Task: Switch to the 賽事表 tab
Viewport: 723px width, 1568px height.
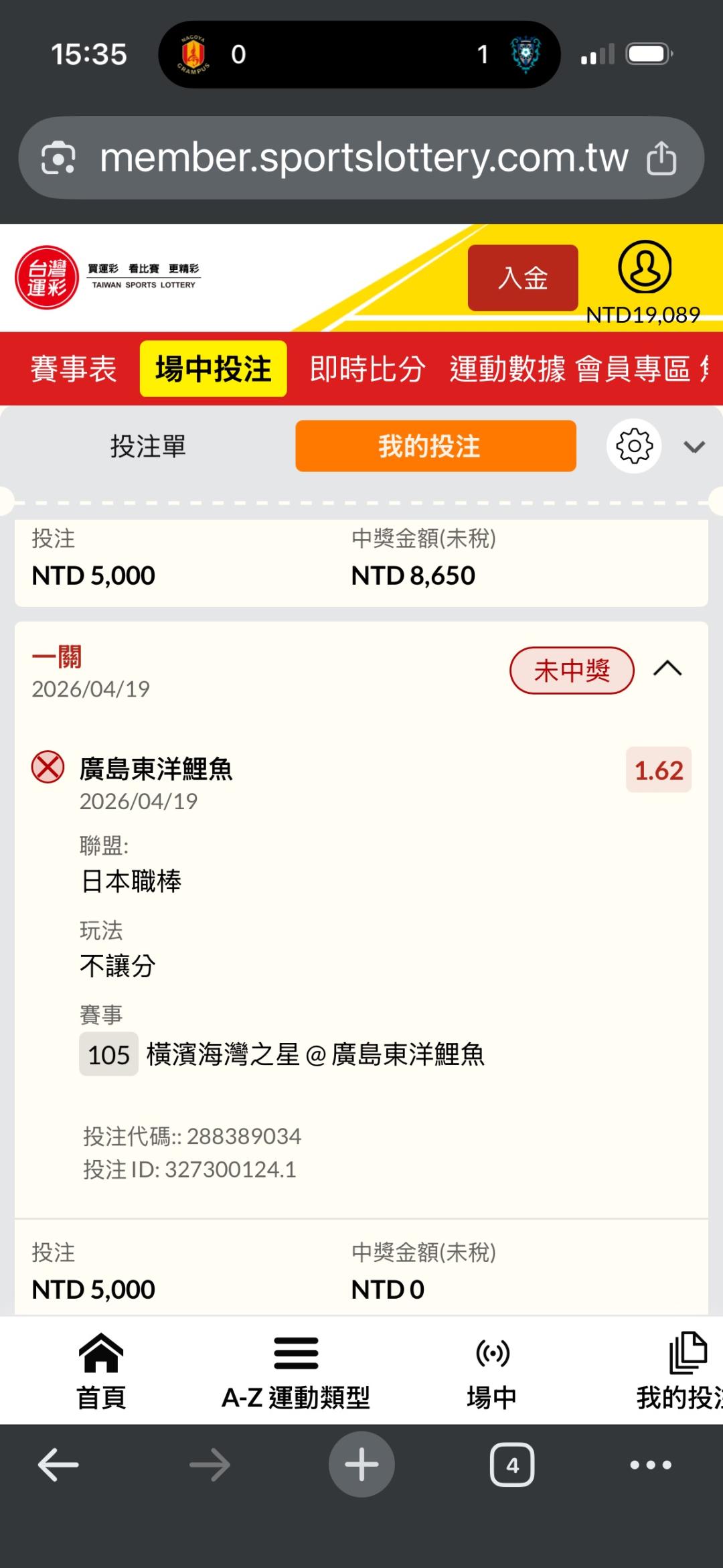Action: (74, 369)
